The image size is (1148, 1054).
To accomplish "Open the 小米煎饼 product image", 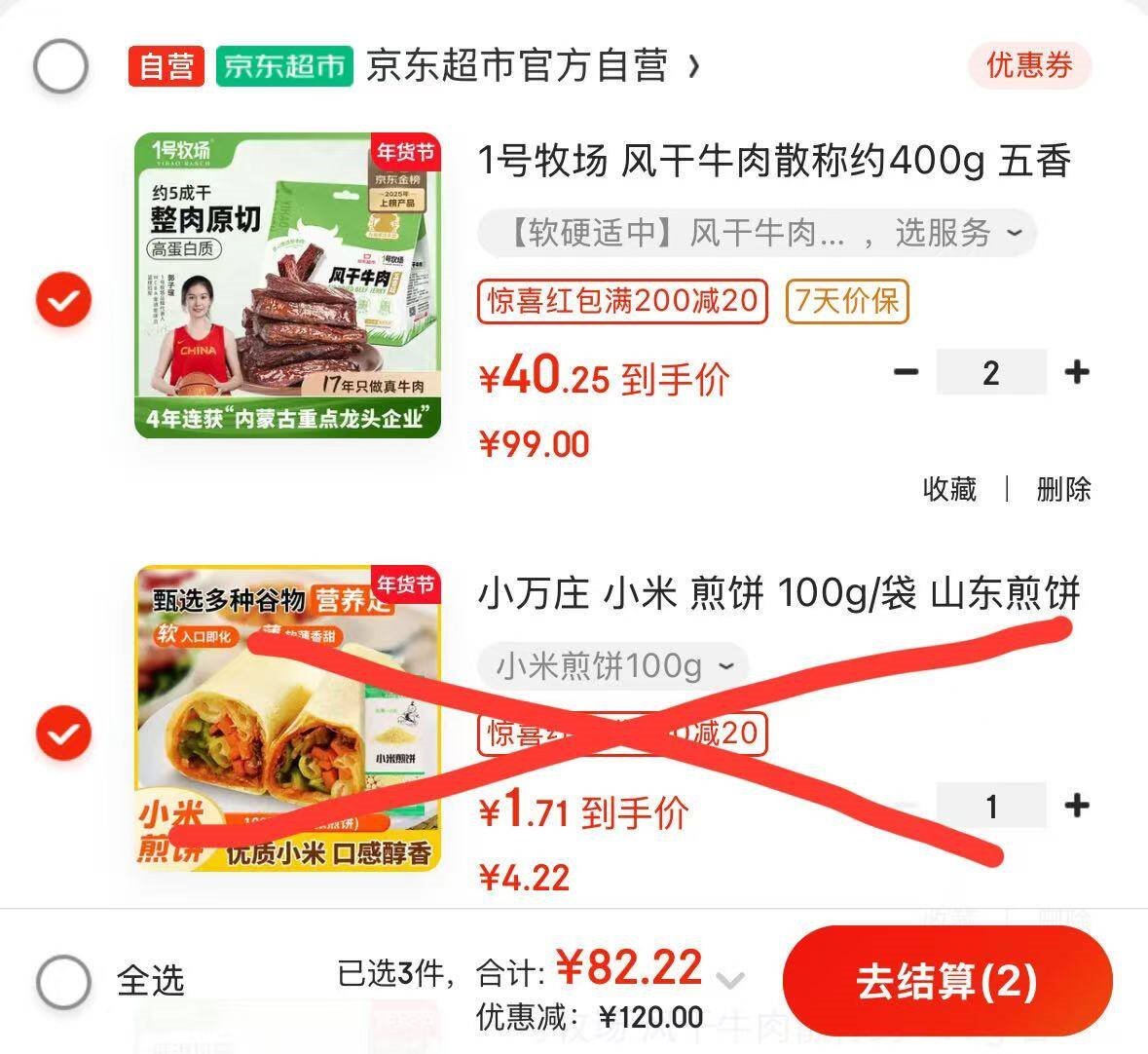I will [288, 719].
